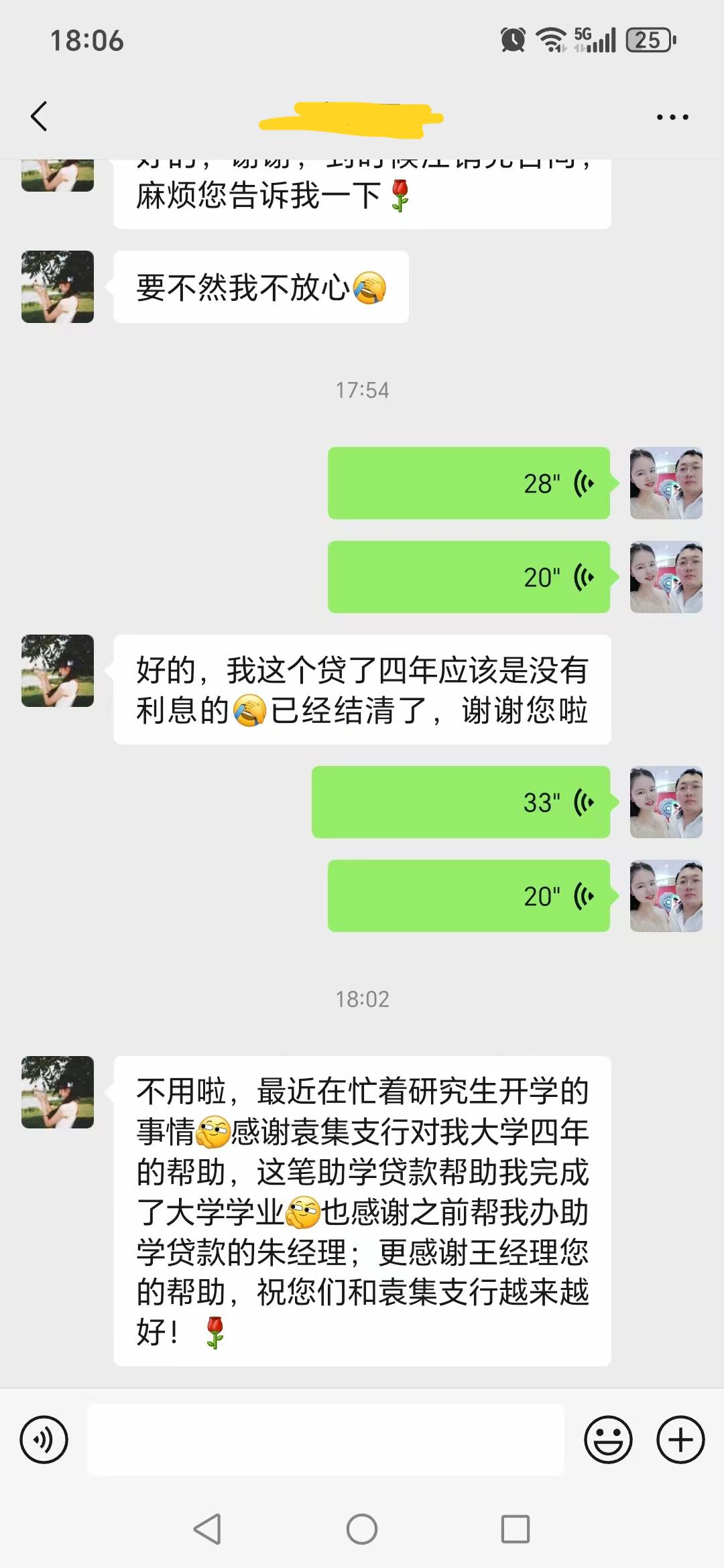This screenshot has height=1568, width=724.
Task: Open the emoji sticker panel
Action: [x=608, y=1439]
